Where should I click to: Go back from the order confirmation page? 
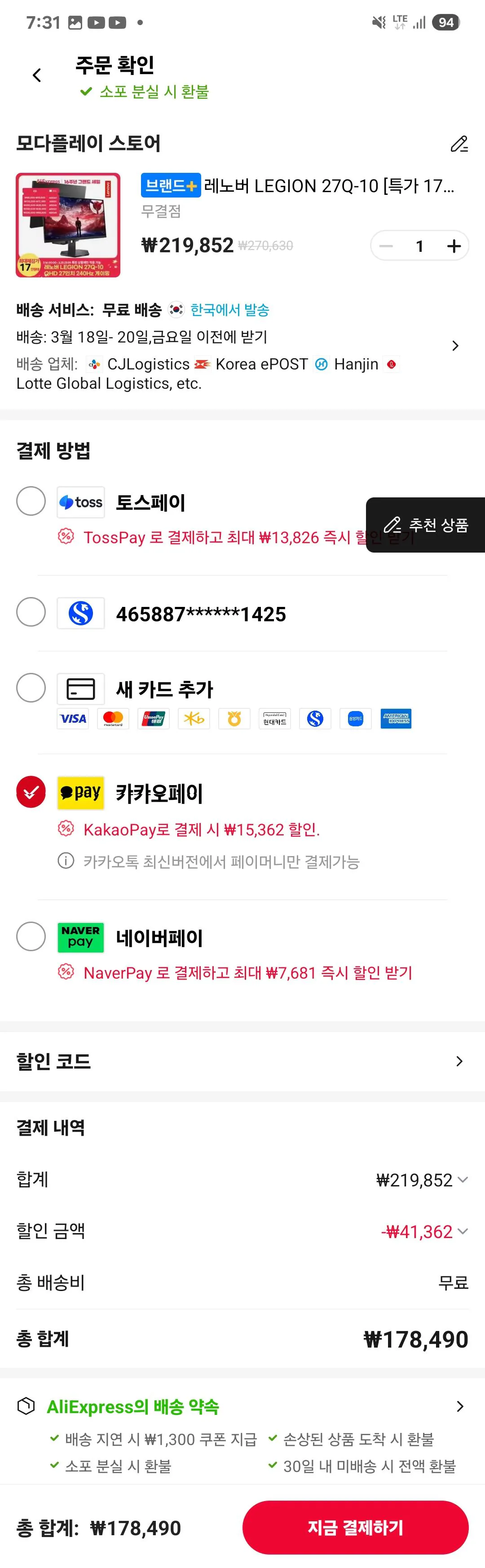tap(36, 75)
